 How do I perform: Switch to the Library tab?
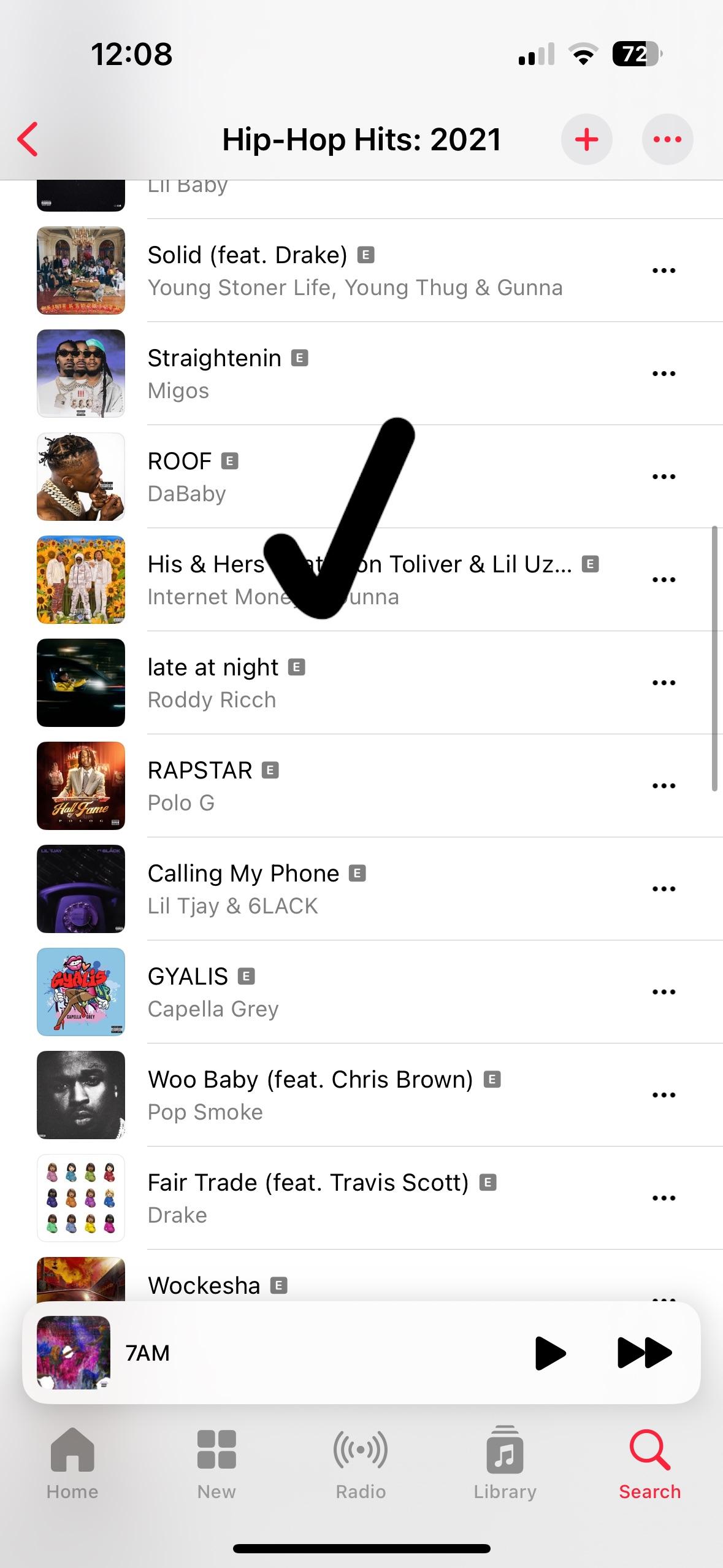point(505,1463)
